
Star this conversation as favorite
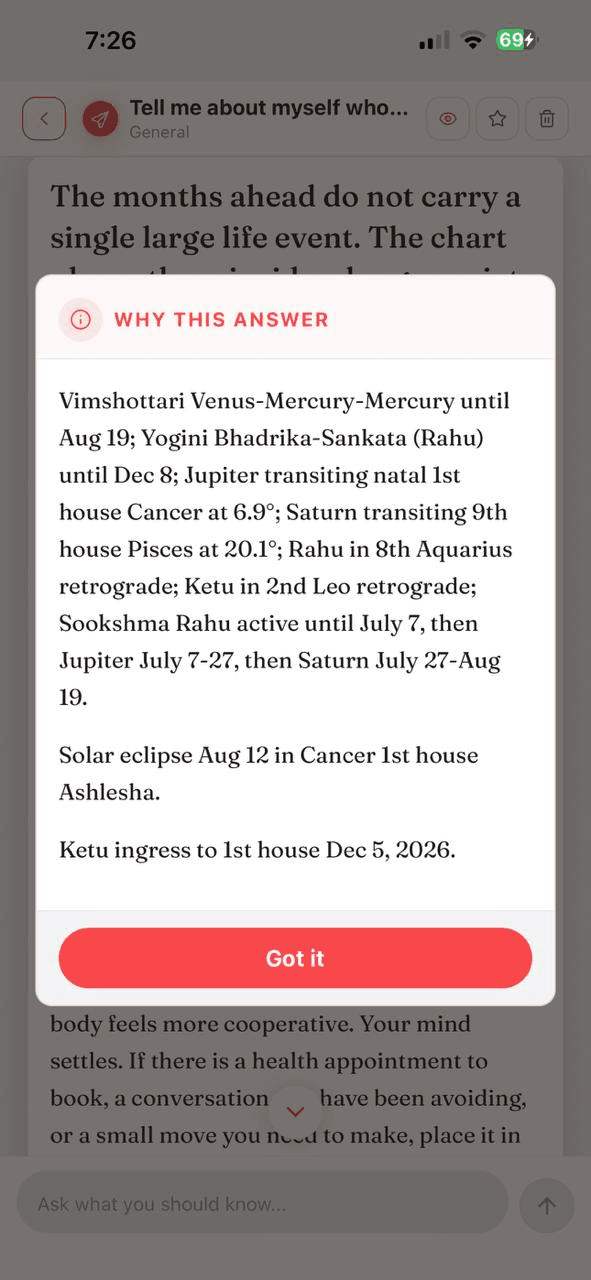[x=497, y=119]
